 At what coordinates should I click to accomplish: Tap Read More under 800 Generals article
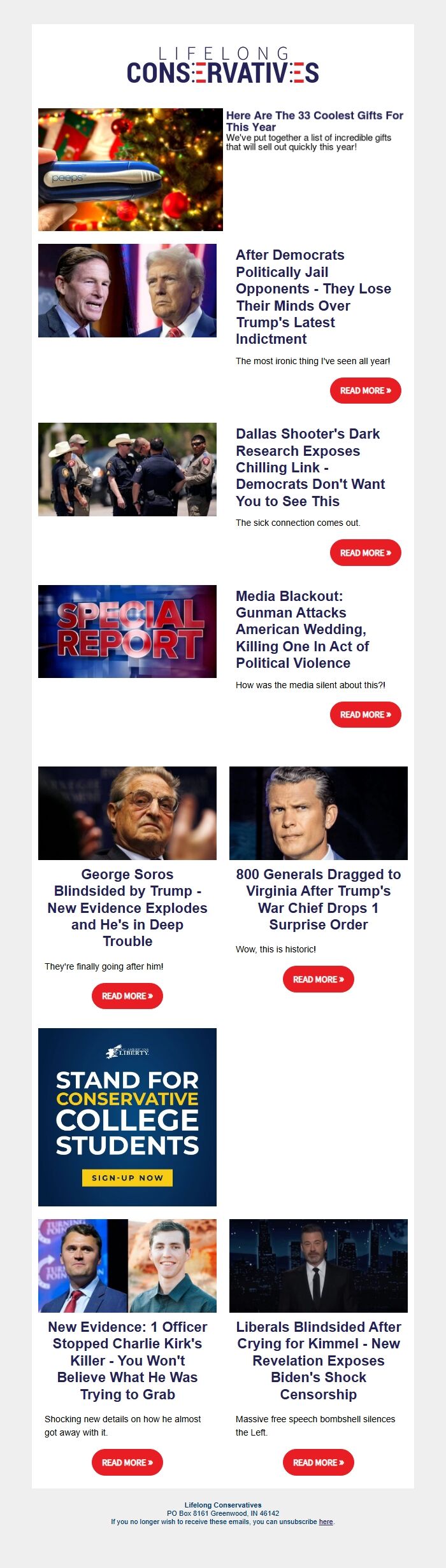point(318,979)
